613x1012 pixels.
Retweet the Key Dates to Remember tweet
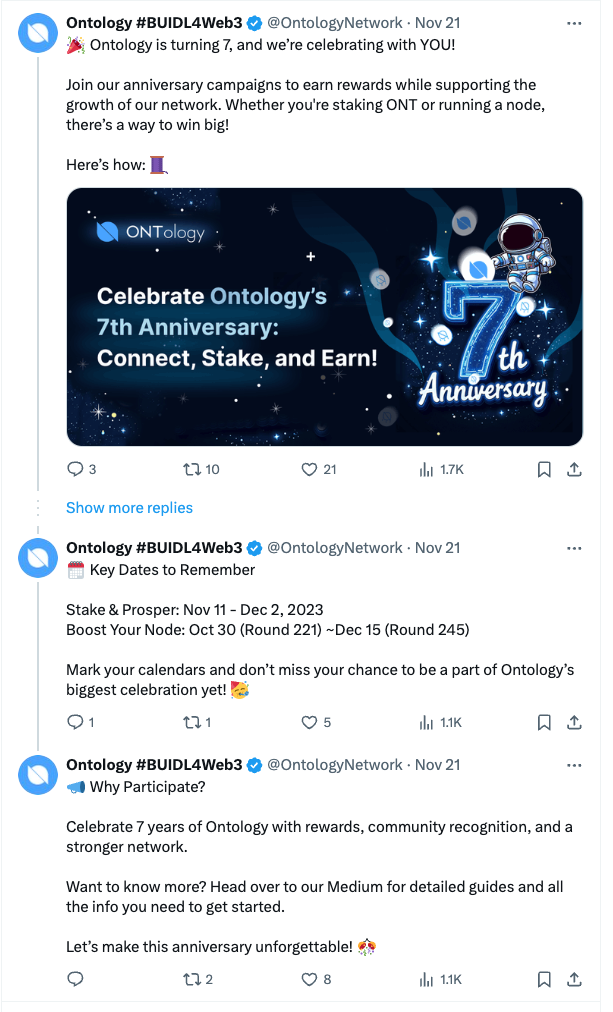pos(189,722)
